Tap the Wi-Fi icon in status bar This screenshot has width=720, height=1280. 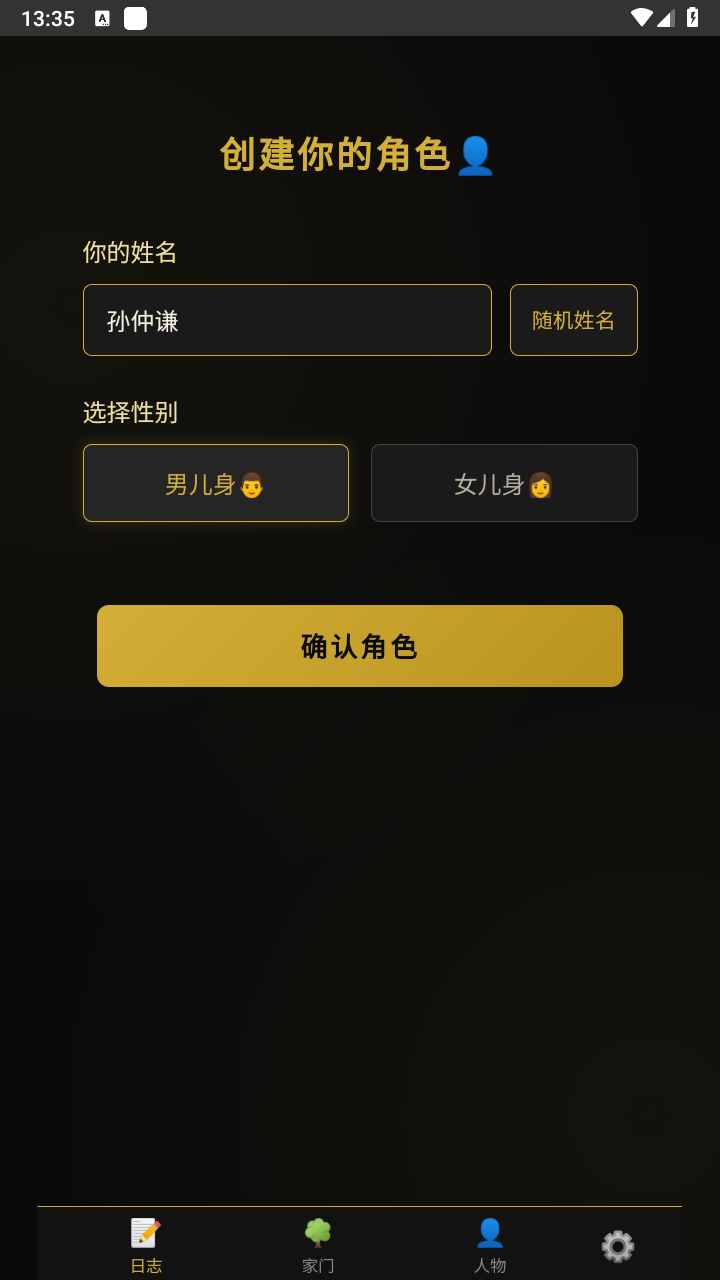point(644,16)
